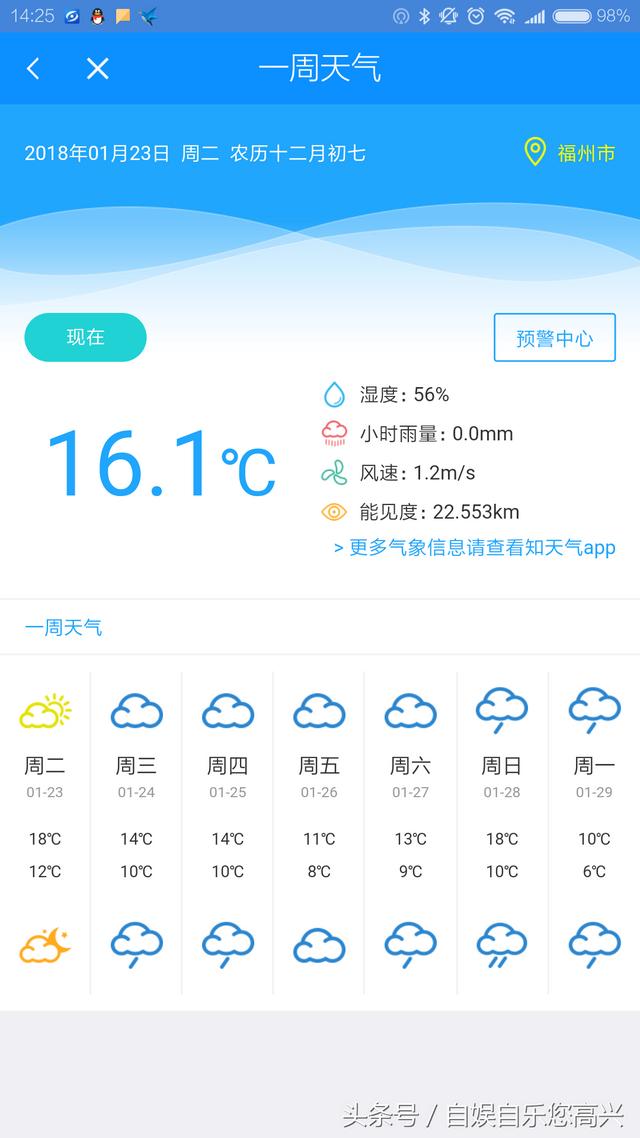Go back using the header arrow
Image resolution: width=640 pixels, height=1138 pixels.
click(x=33, y=69)
